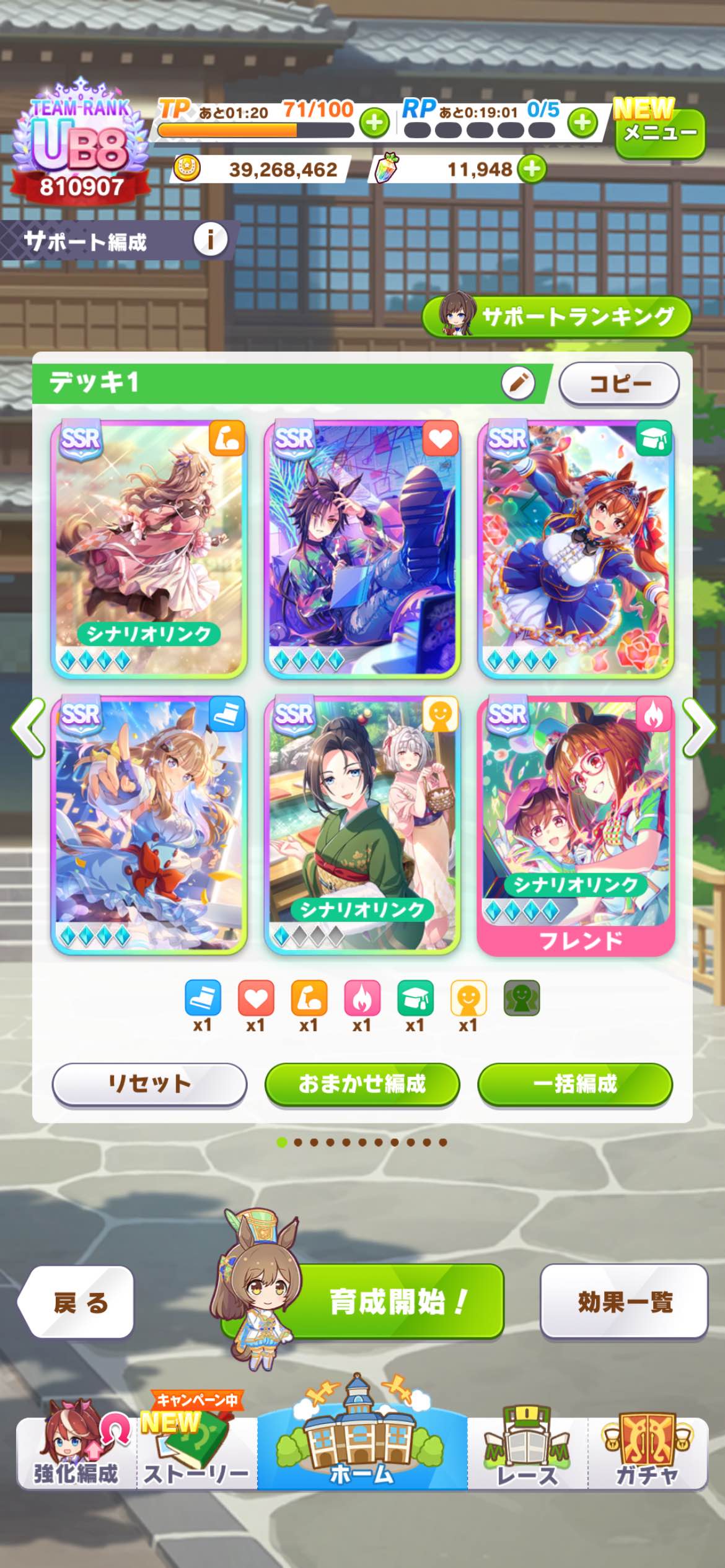
Task: Go to the previous deck with left arrow
Action: pyautogui.click(x=28, y=728)
